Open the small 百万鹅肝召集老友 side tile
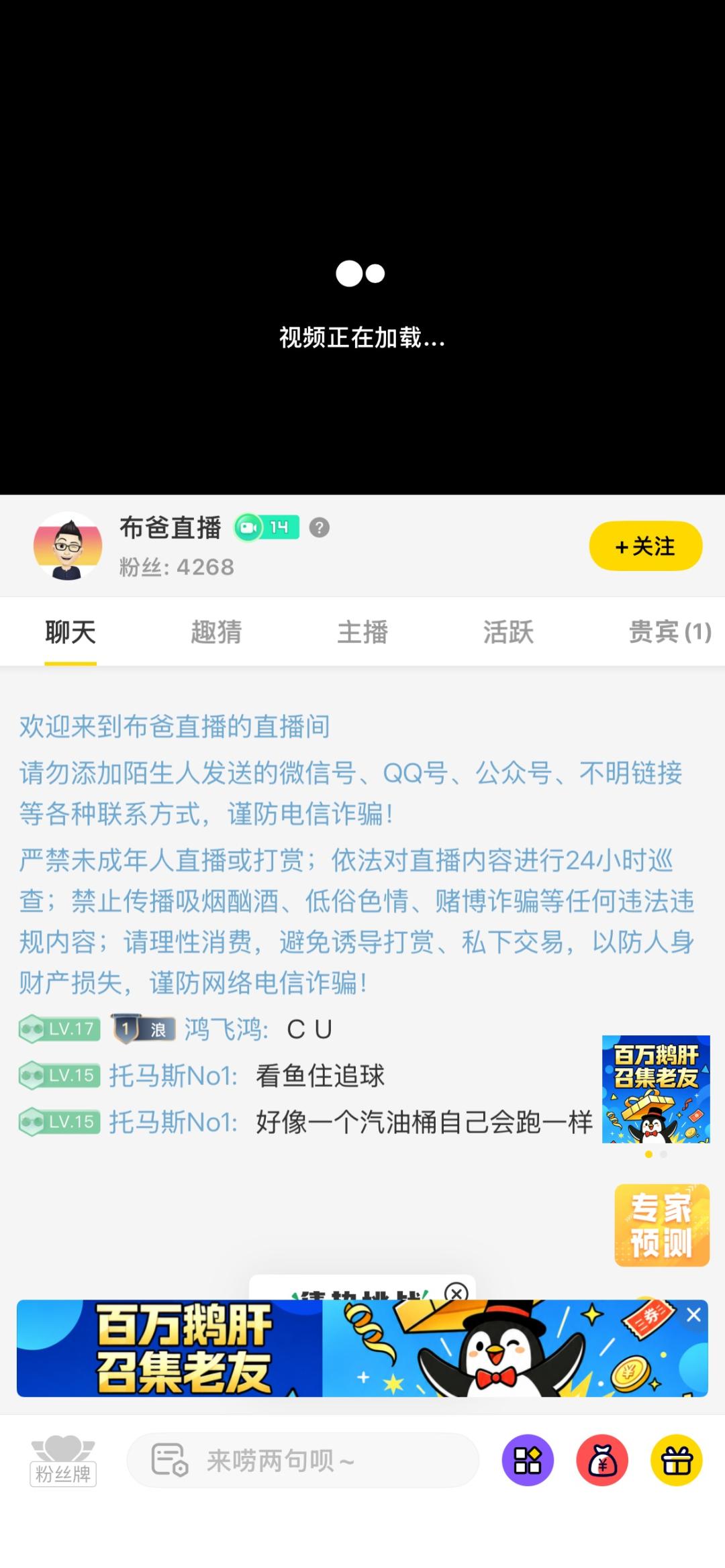The image size is (725, 1568). pyautogui.click(x=656, y=1089)
